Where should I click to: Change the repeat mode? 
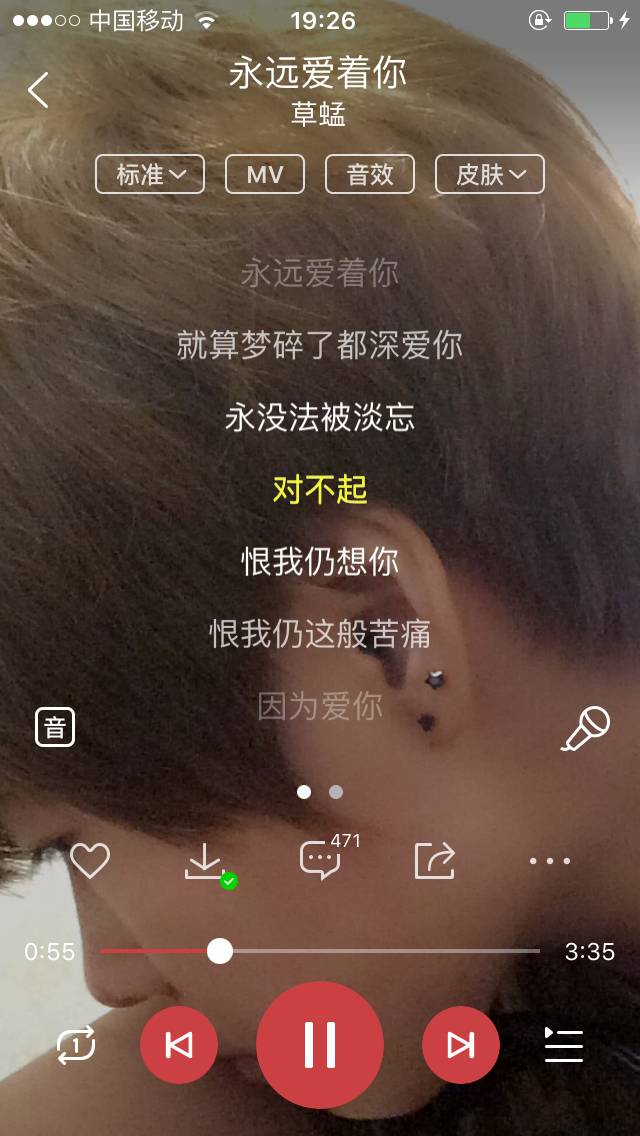76,1046
